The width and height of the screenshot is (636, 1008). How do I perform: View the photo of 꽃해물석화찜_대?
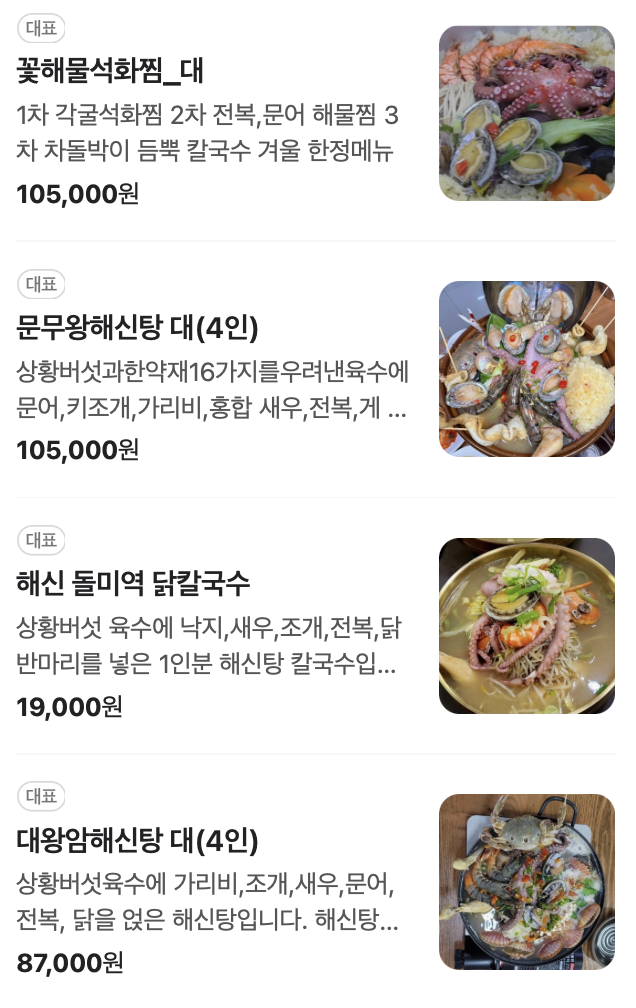(x=526, y=113)
